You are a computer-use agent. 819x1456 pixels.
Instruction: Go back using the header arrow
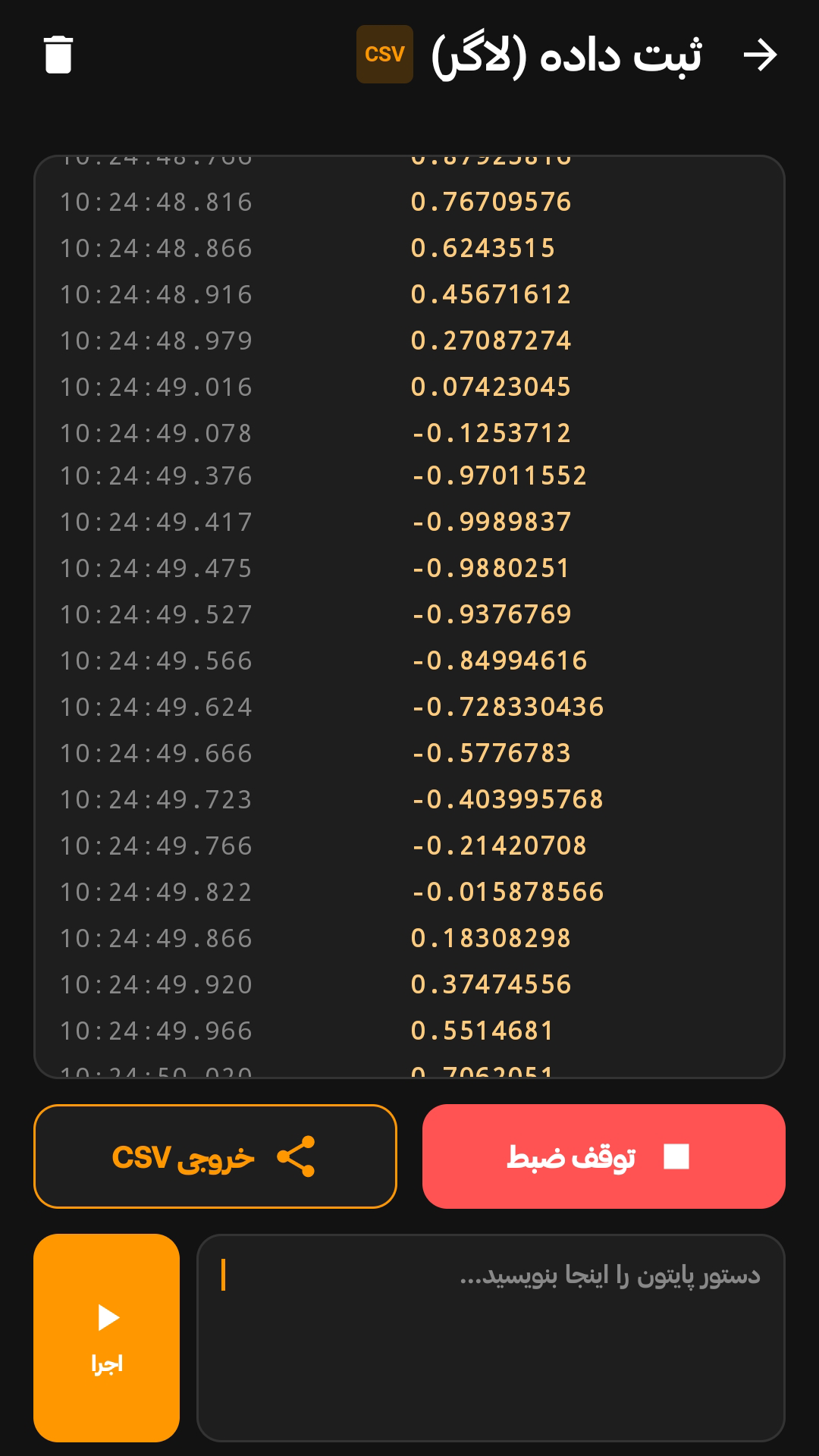pos(760,55)
